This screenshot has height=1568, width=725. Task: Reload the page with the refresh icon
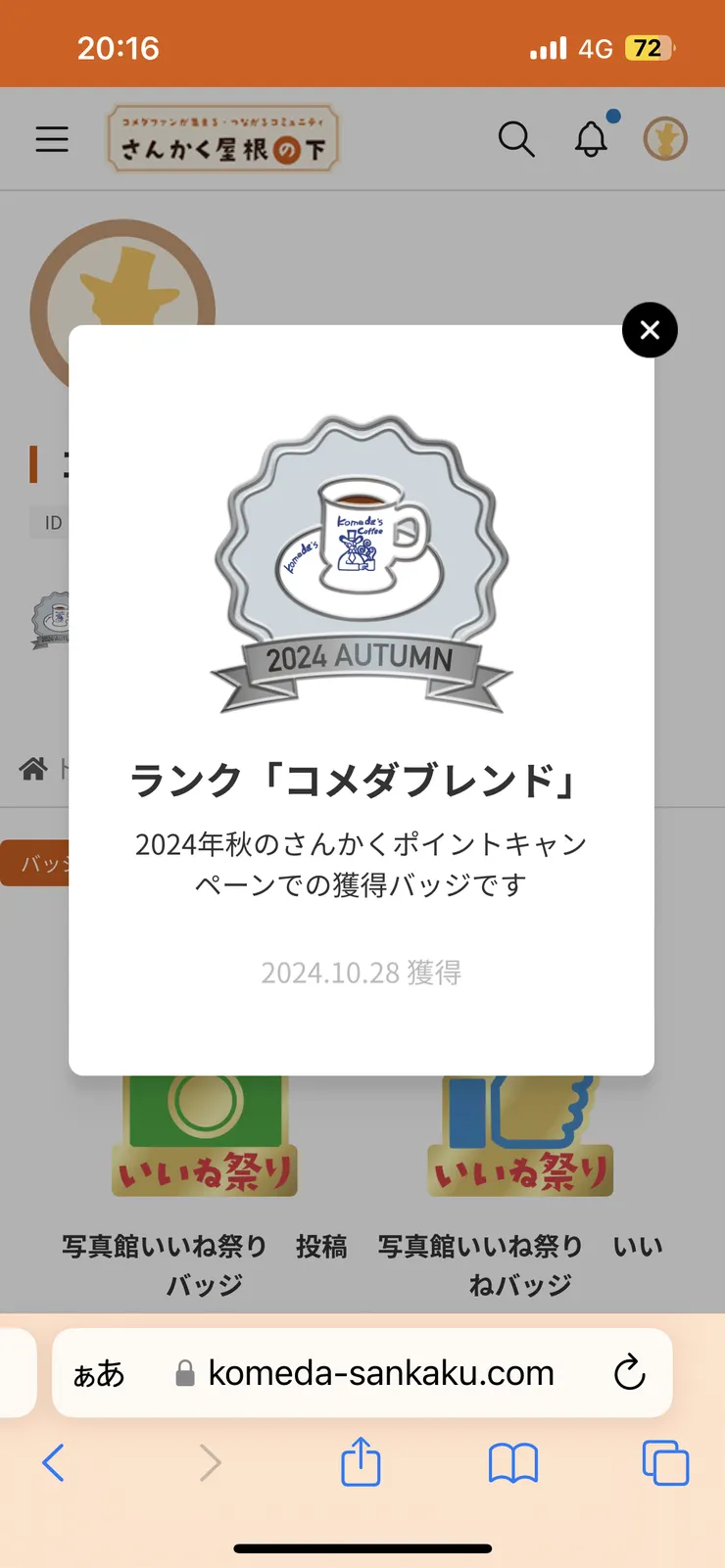click(630, 1373)
